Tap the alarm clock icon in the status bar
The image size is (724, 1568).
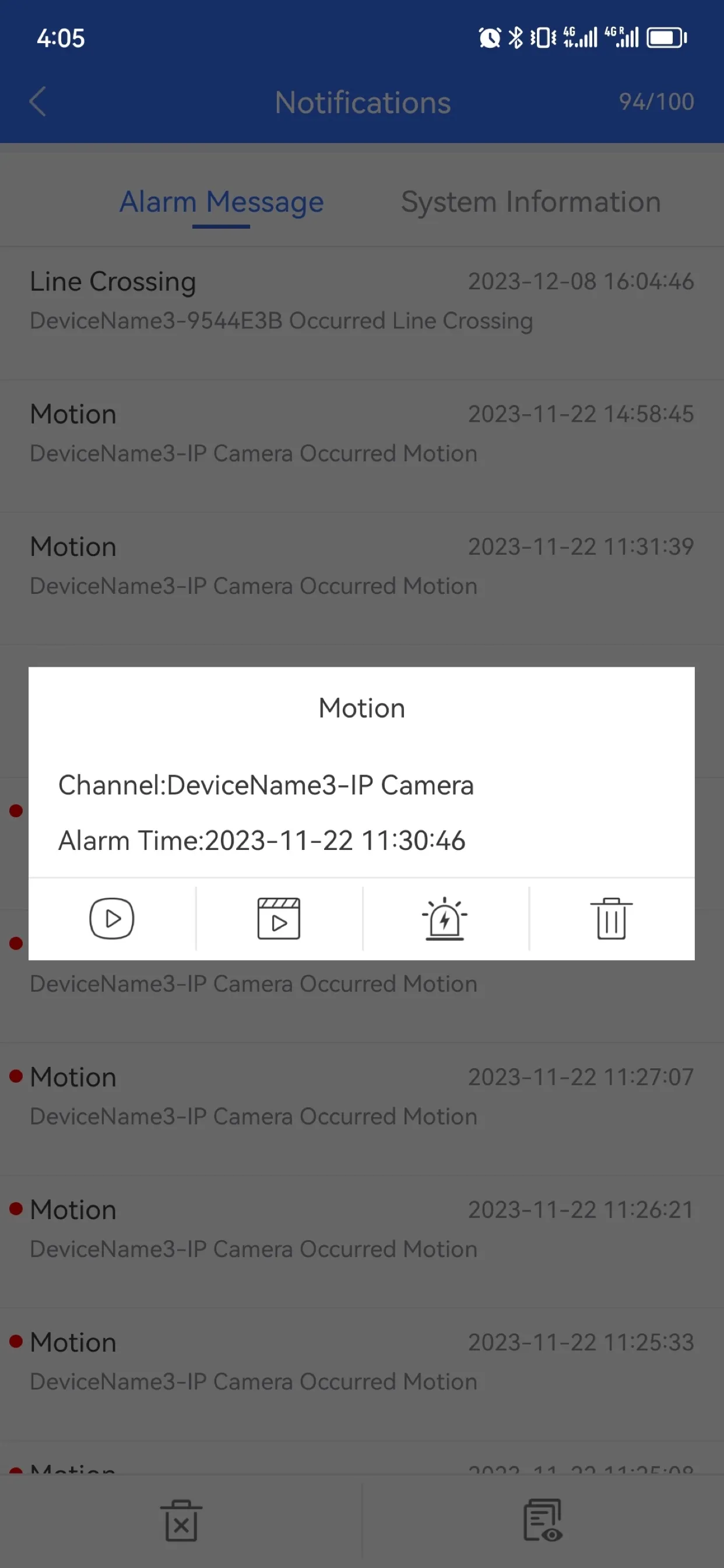(x=490, y=37)
